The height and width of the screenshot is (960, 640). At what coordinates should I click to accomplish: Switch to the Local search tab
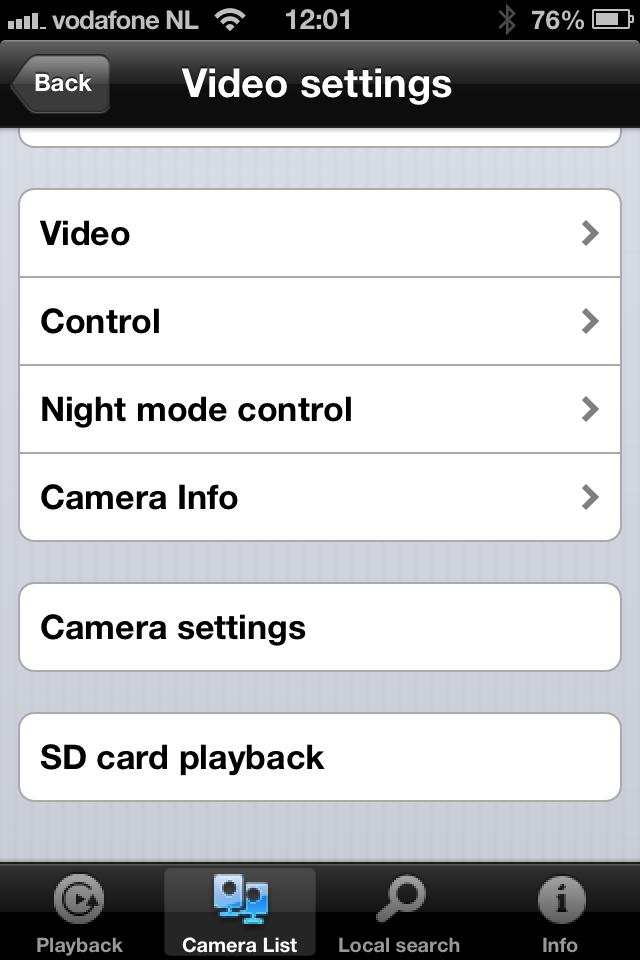pos(399,913)
